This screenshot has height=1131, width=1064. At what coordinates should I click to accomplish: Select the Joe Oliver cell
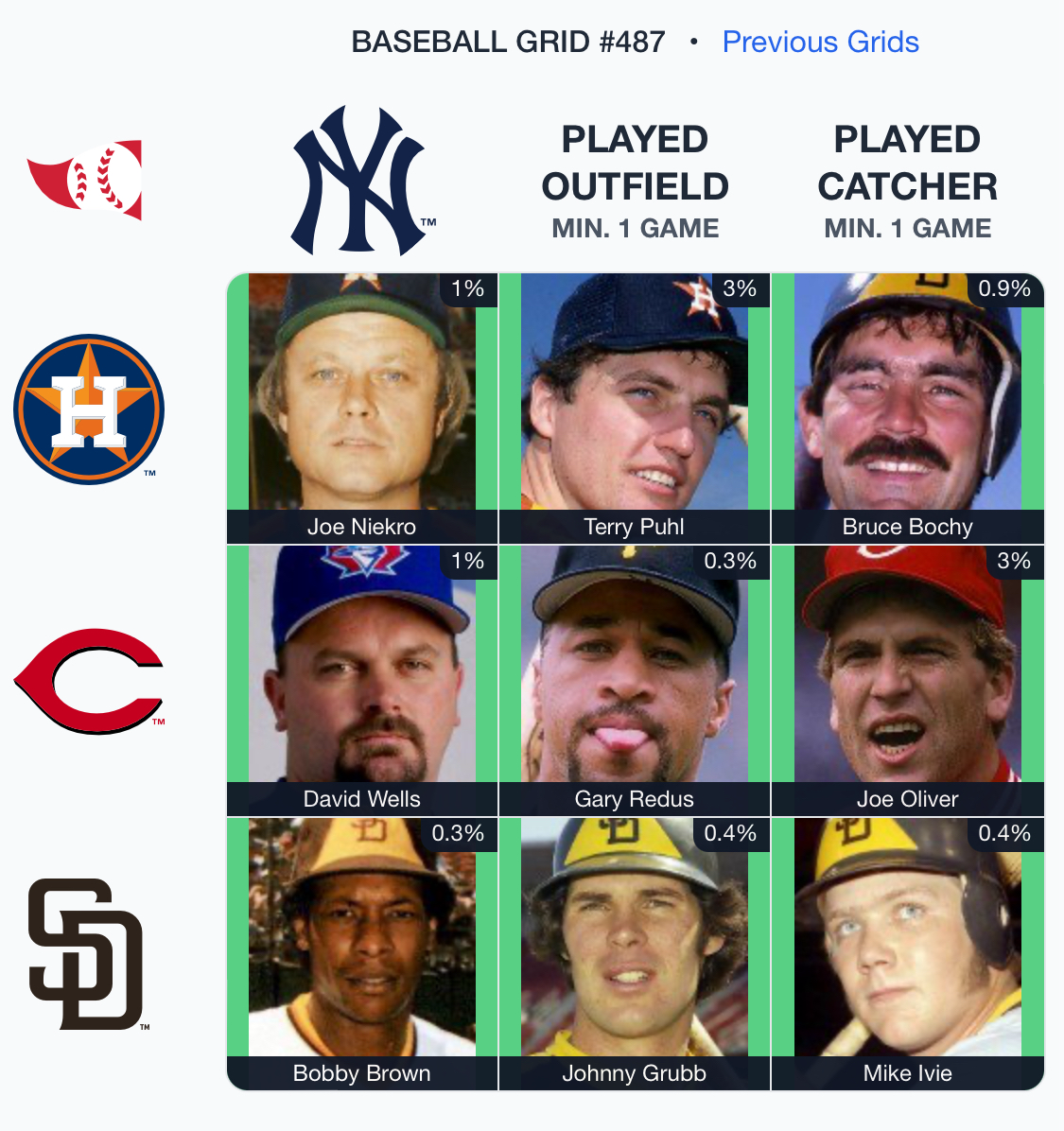click(x=907, y=681)
